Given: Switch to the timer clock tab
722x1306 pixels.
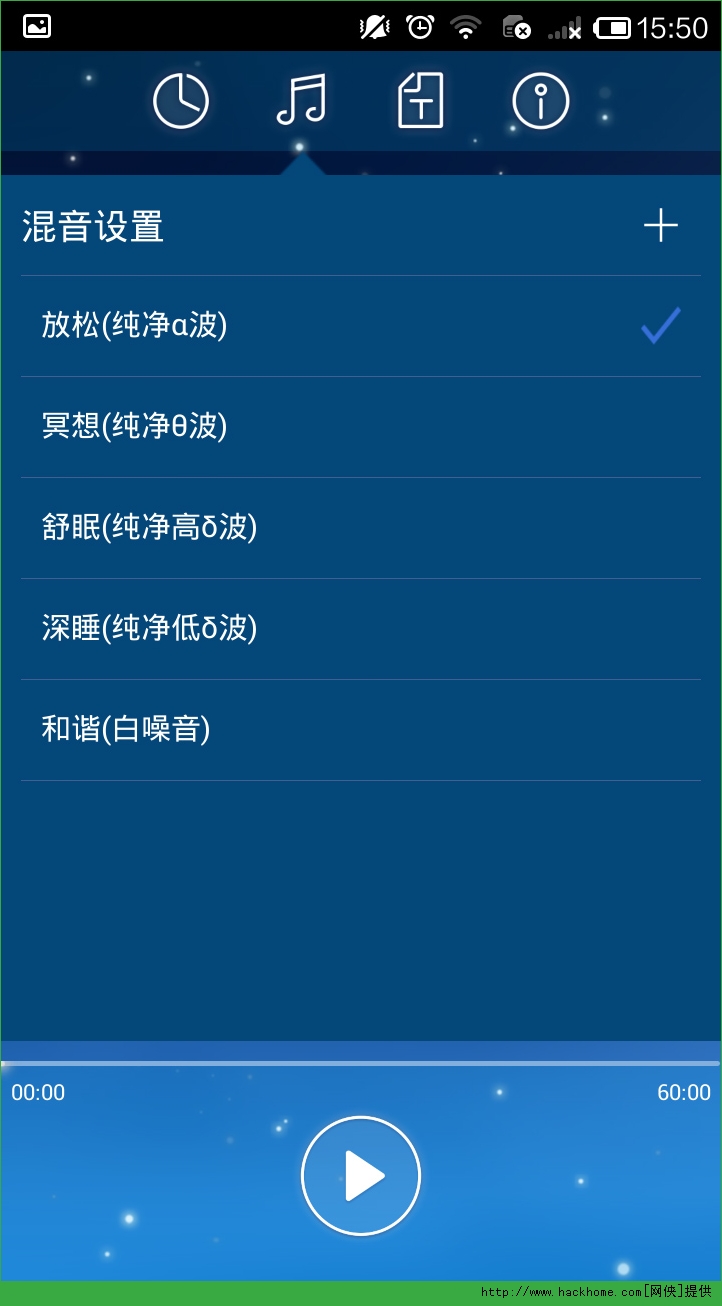Looking at the screenshot, I should click(181, 101).
